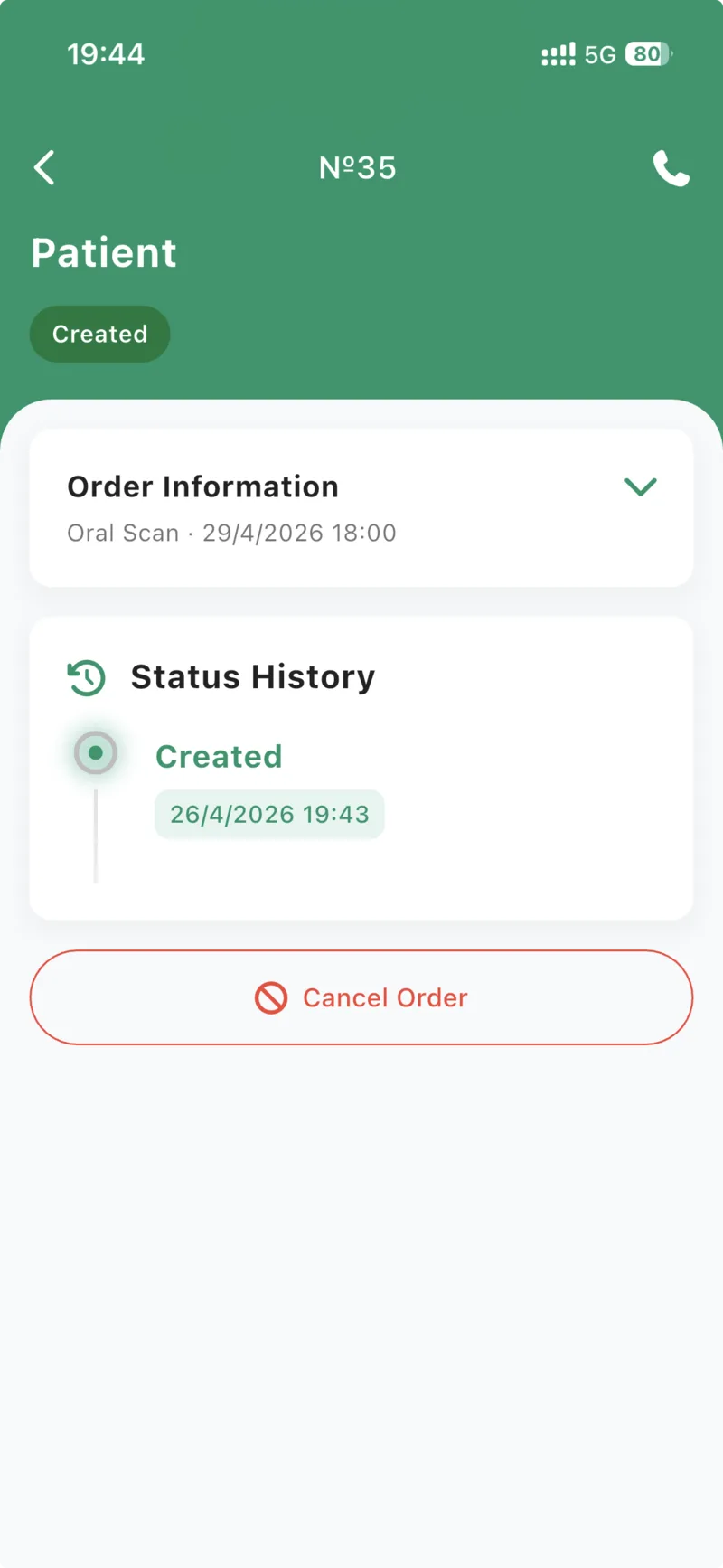Call using the phone icon

point(671,169)
